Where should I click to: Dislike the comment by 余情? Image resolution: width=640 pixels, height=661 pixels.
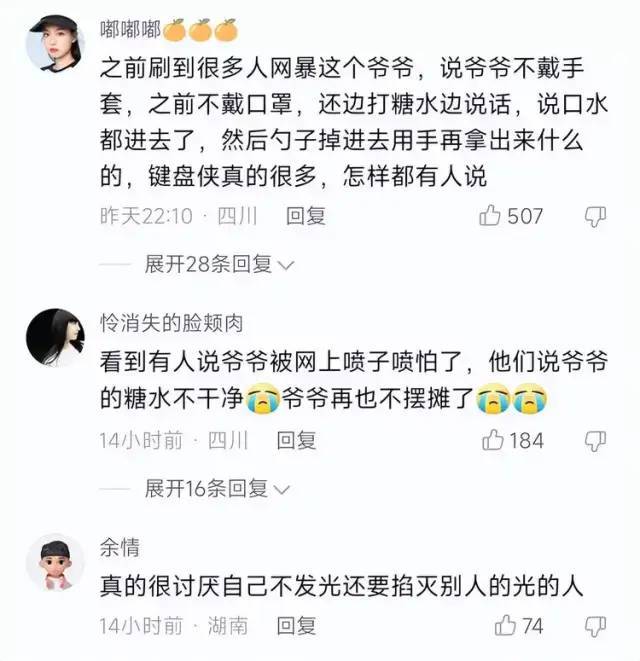(x=595, y=626)
